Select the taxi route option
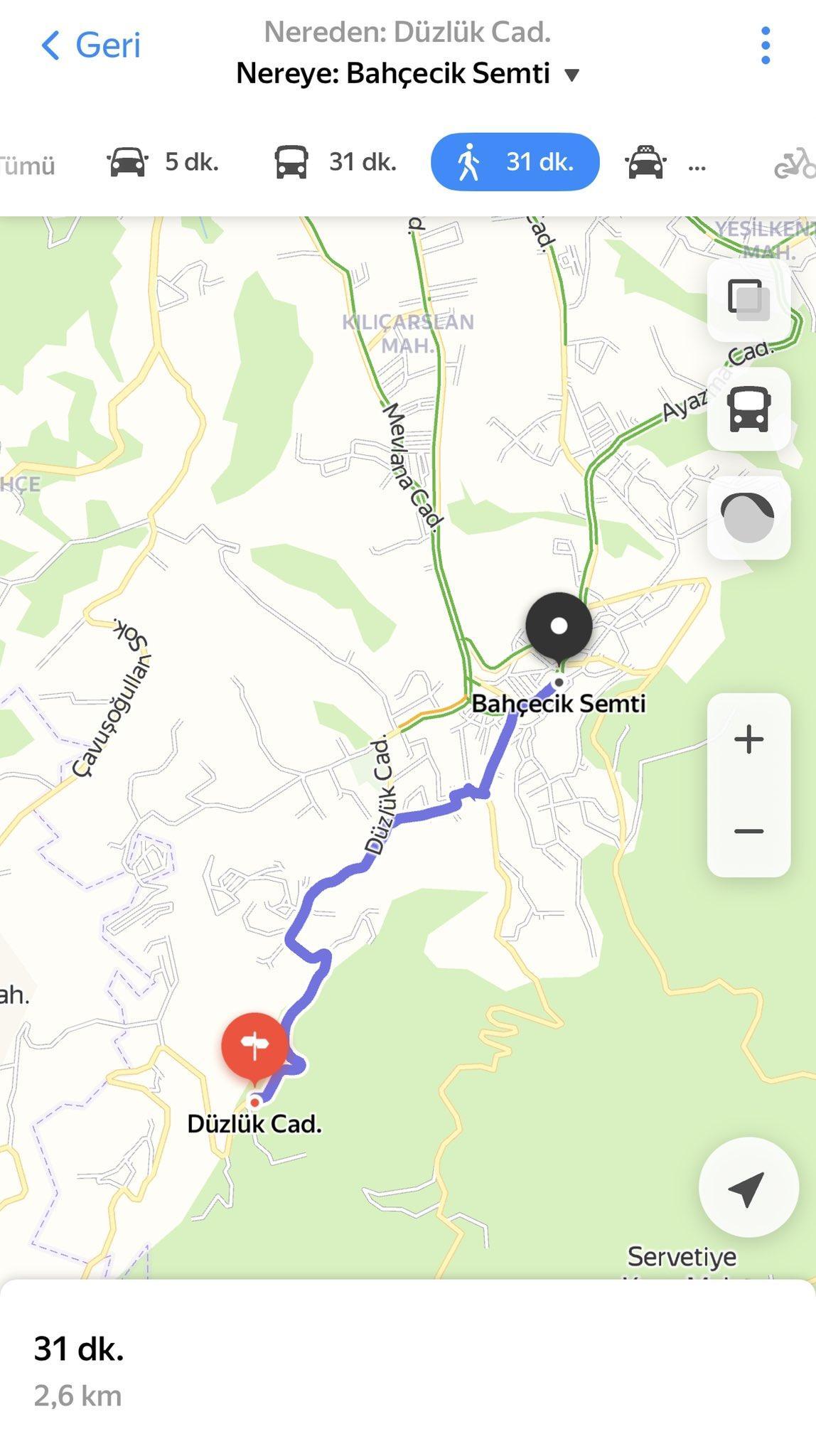816x1456 pixels. [666, 162]
